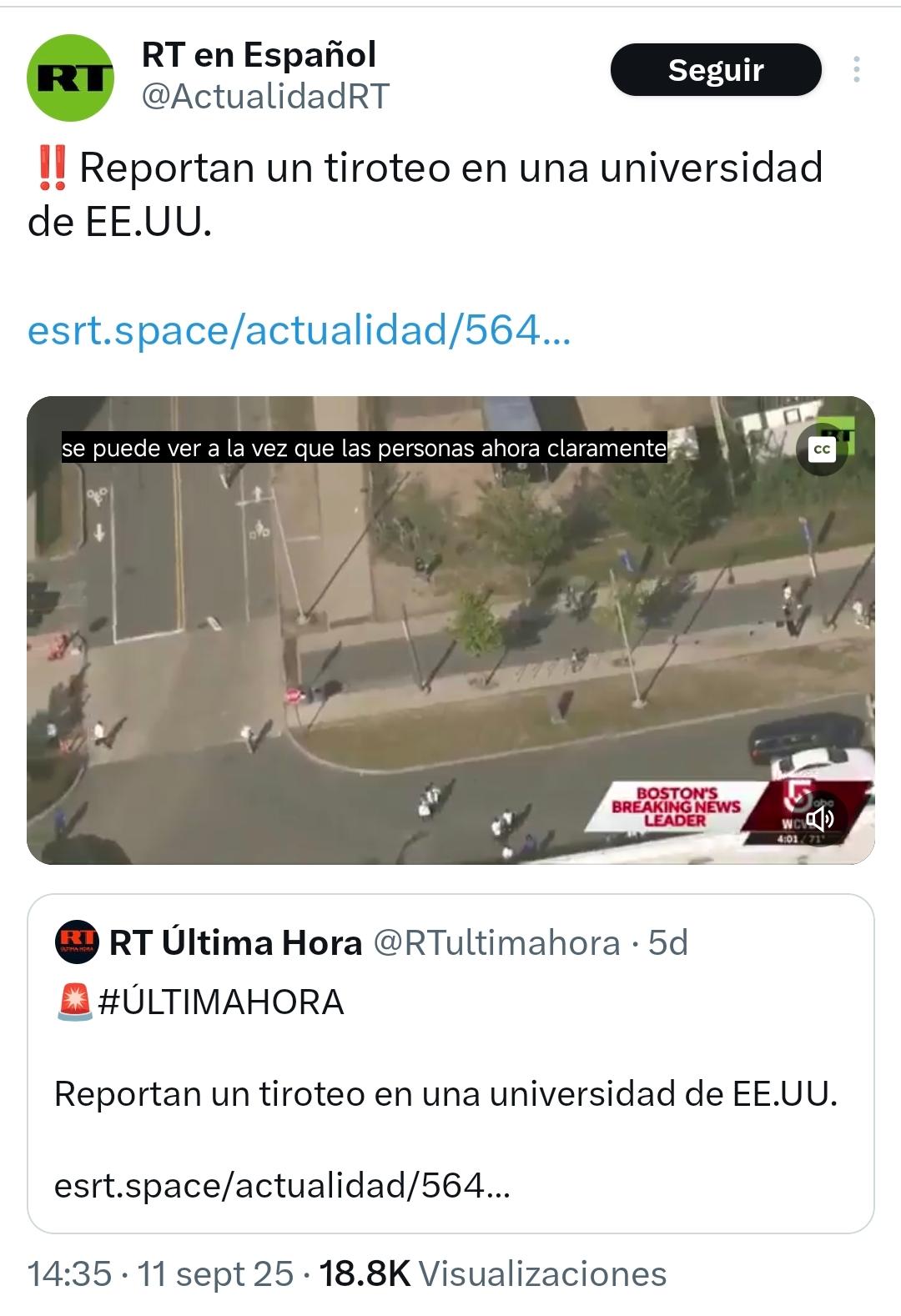Open the tweet's overflow menu

[x=856, y=69]
